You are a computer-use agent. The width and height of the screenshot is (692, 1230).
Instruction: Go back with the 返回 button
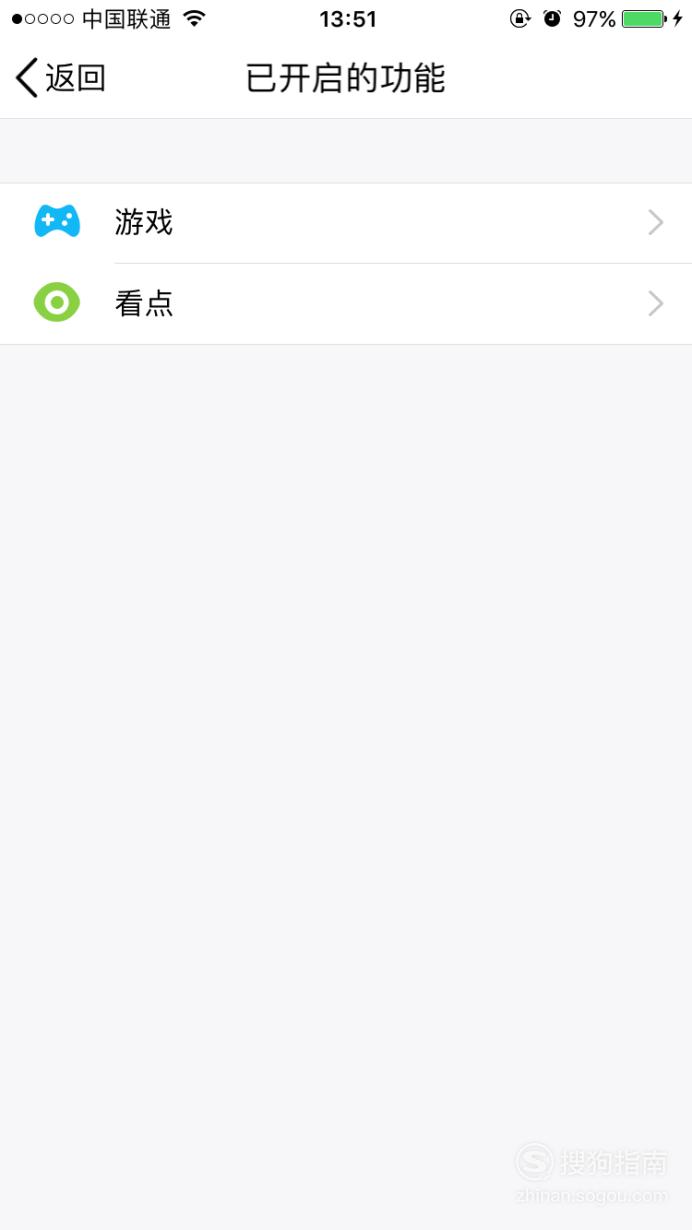coord(61,78)
